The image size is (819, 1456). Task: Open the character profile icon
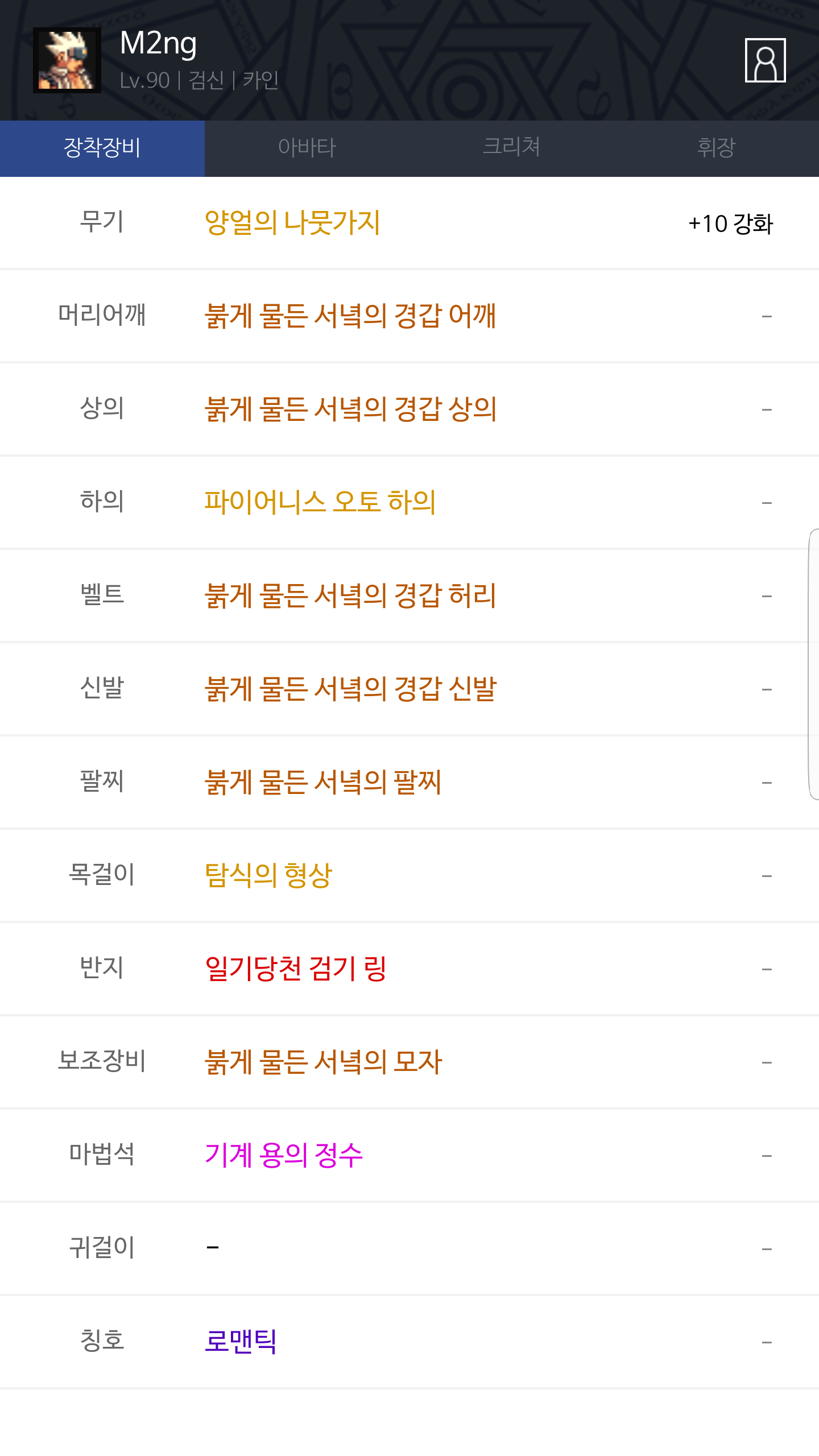(x=765, y=60)
